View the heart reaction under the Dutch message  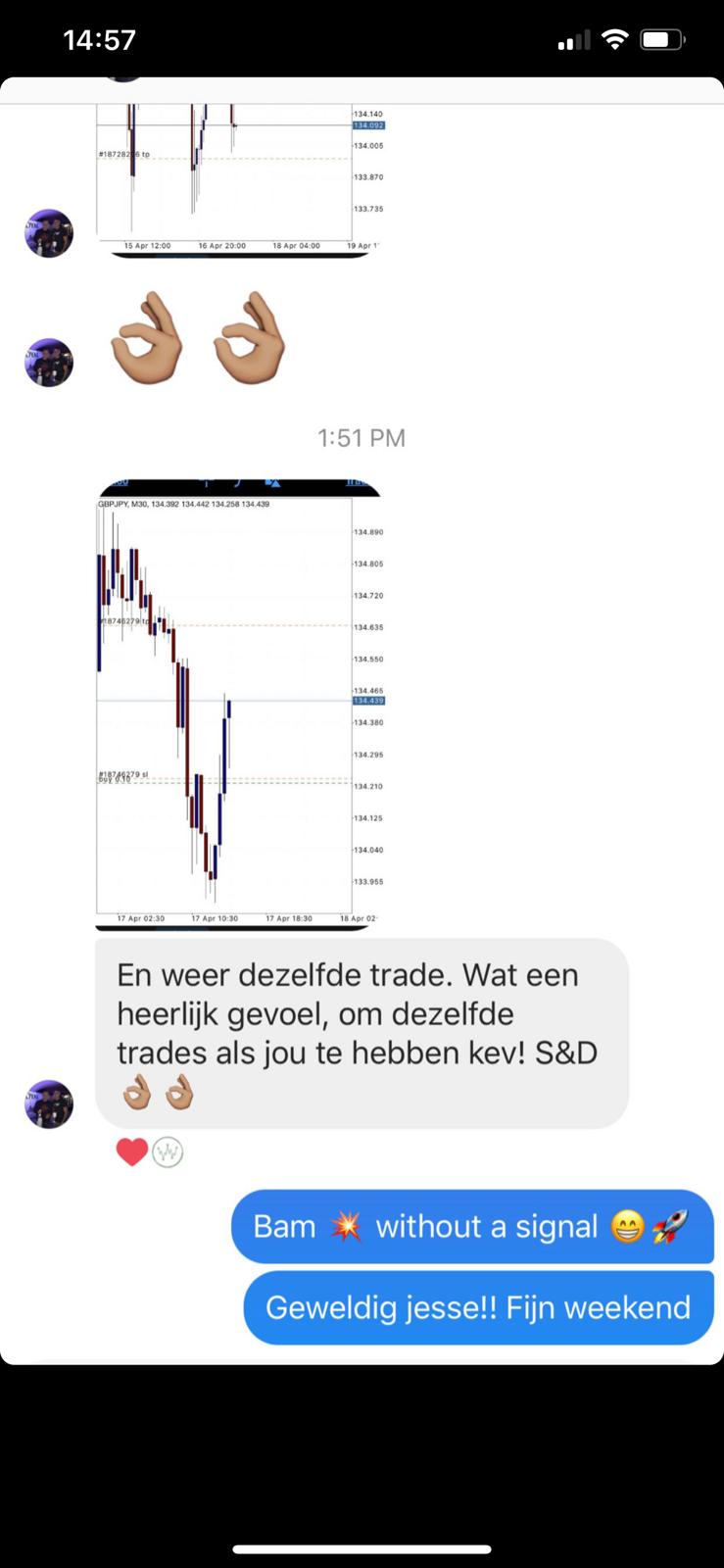point(132,1152)
